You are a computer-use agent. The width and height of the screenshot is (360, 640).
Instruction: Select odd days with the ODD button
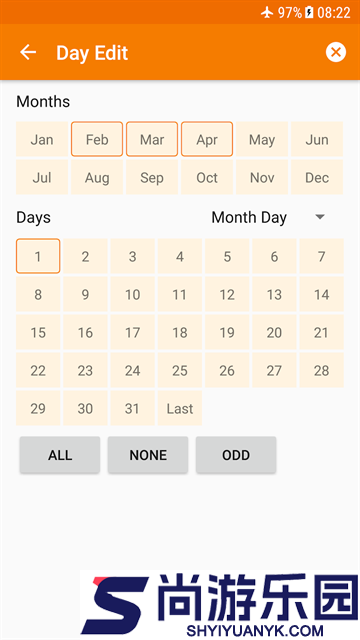(x=236, y=455)
